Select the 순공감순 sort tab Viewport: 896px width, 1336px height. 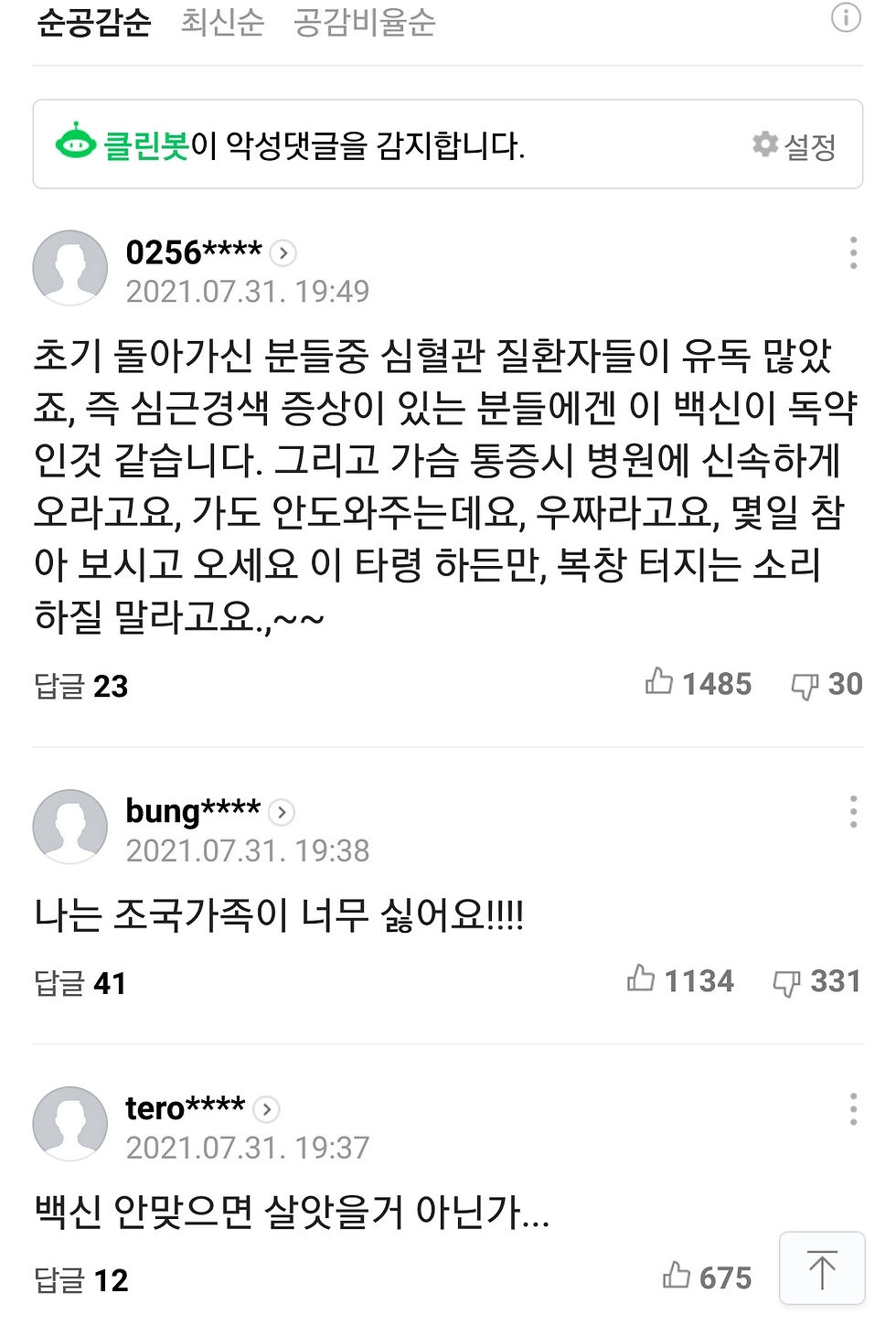pos(93,22)
